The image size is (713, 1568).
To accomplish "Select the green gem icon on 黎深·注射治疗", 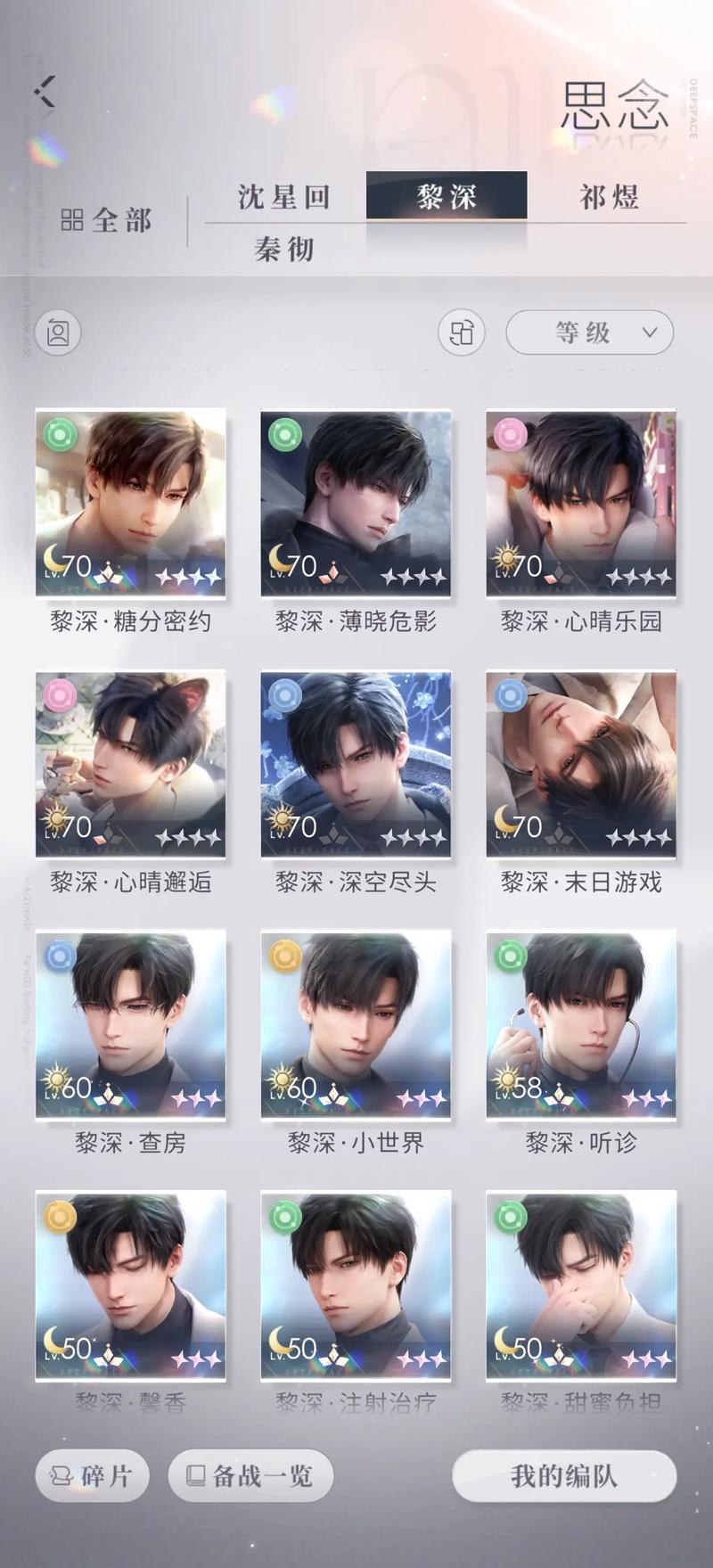I will [x=284, y=1216].
